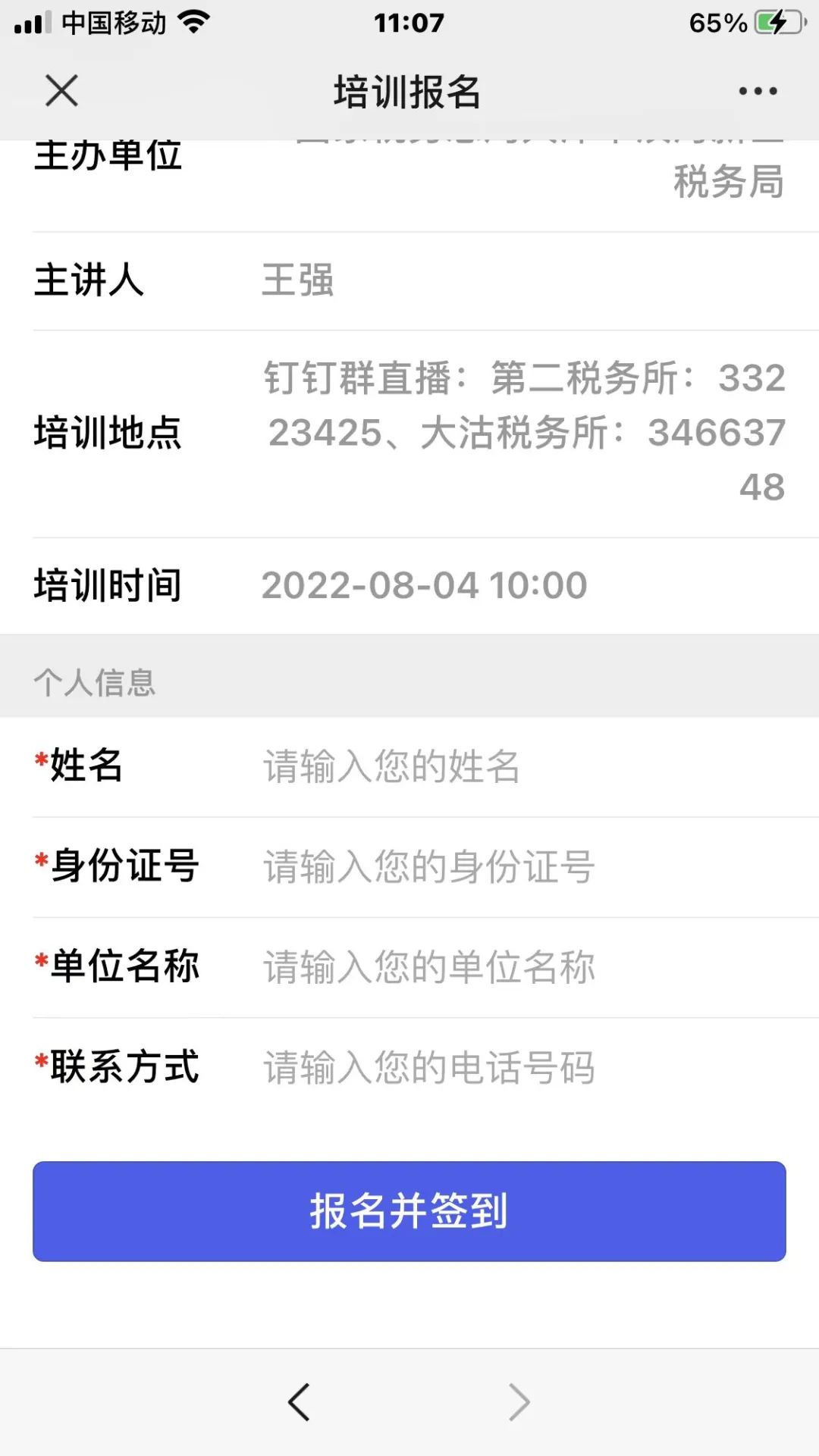819x1456 pixels.
Task: Select the 单位名称 text field
Action: [x=523, y=967]
